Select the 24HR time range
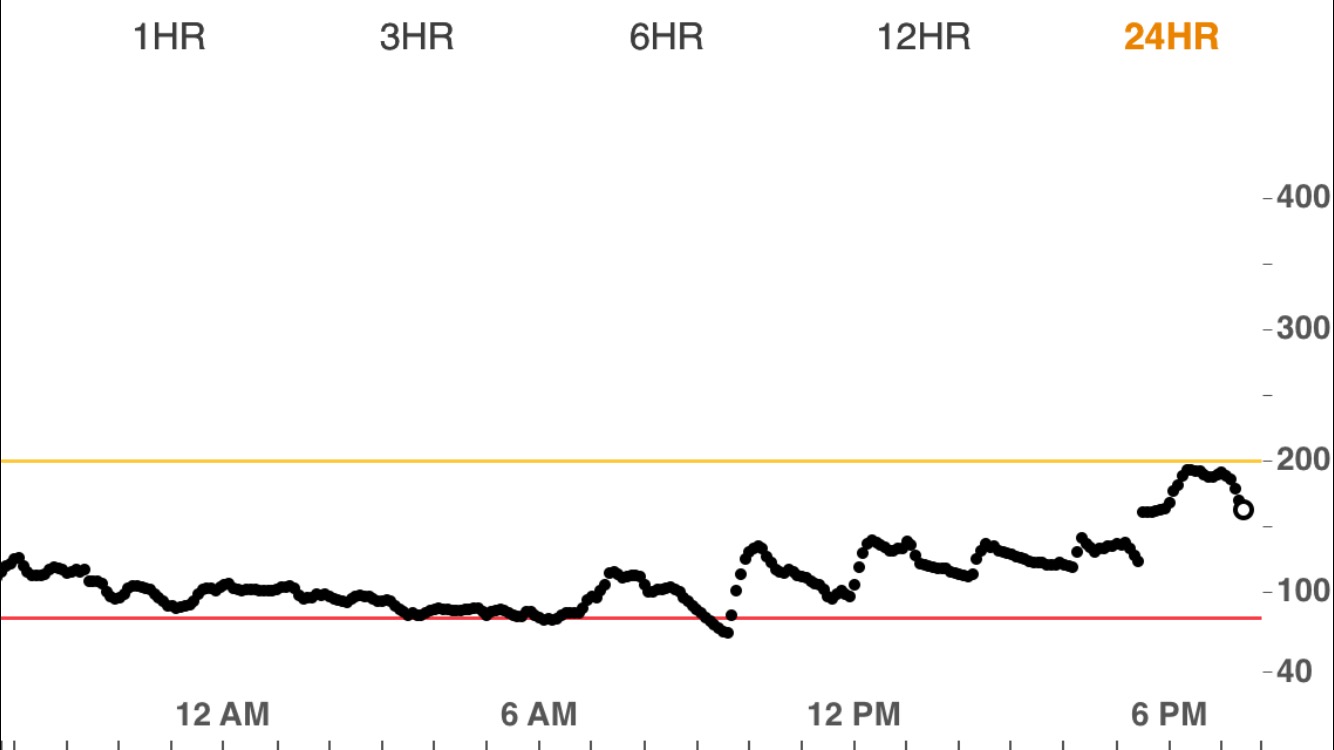Viewport: 1334px width, 750px height. [1171, 38]
